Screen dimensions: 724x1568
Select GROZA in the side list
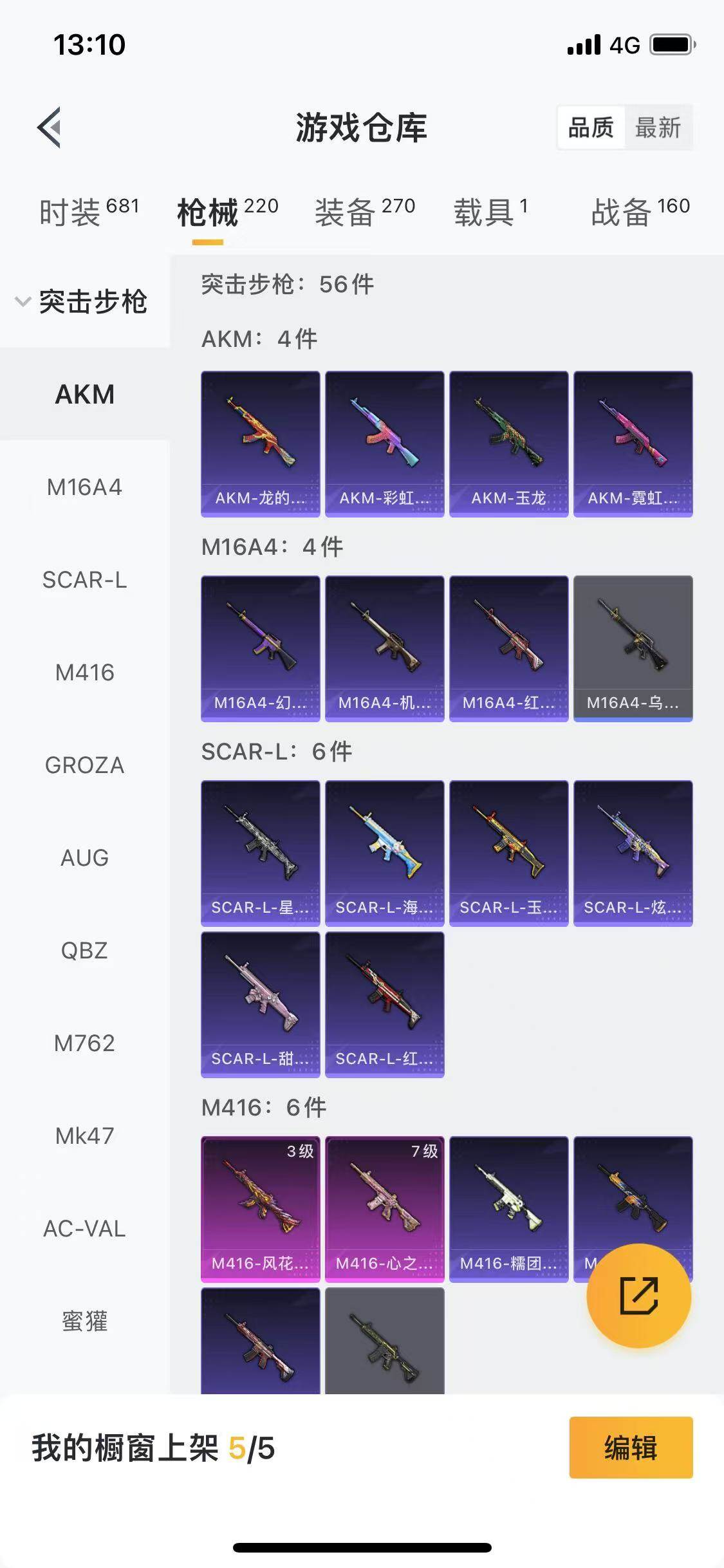tap(84, 765)
